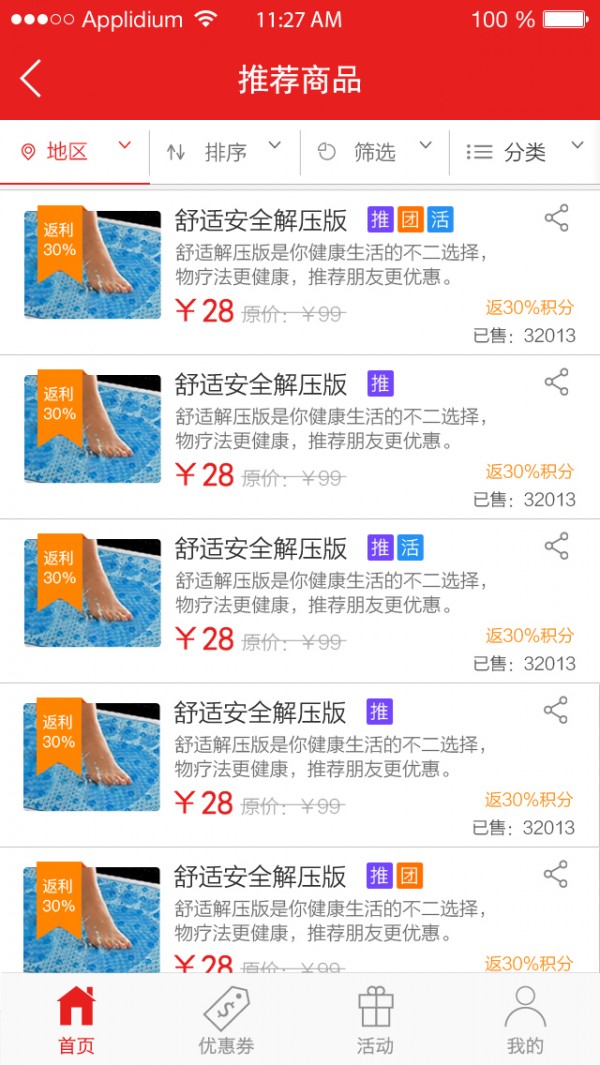Screen dimensions: 600x1065
Task: Switch to the 优惠券 coupons tab
Action: pos(226,1020)
